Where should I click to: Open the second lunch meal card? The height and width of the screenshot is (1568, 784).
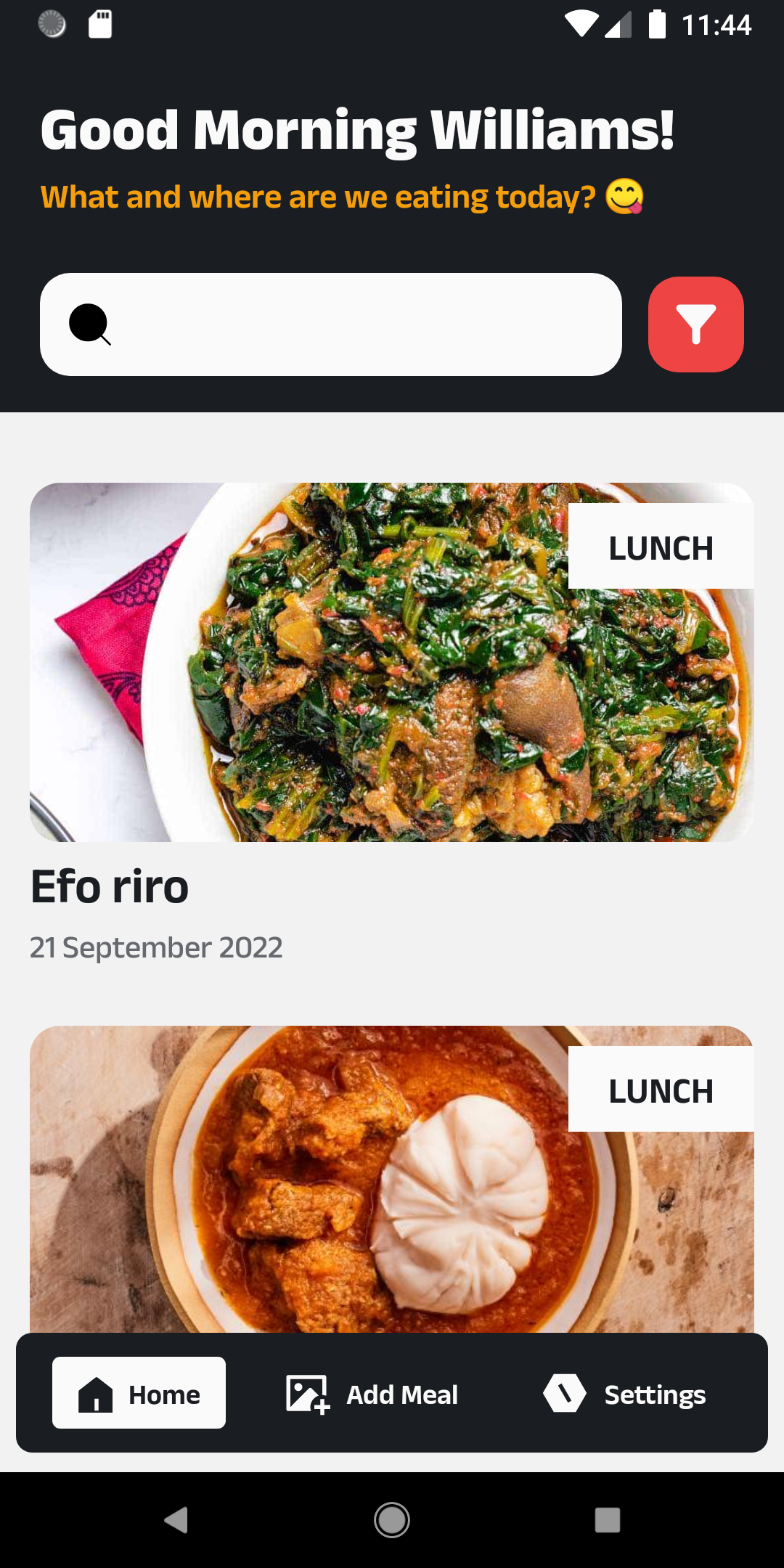[392, 1177]
